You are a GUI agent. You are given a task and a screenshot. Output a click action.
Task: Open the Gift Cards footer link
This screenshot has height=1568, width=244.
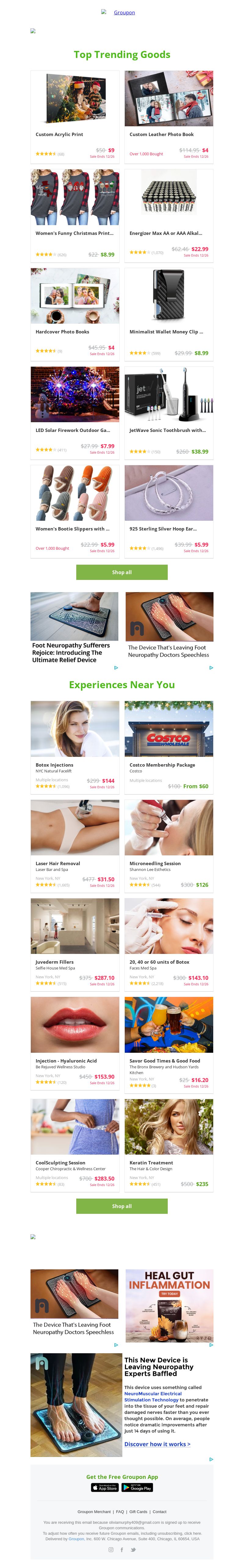click(x=138, y=1511)
